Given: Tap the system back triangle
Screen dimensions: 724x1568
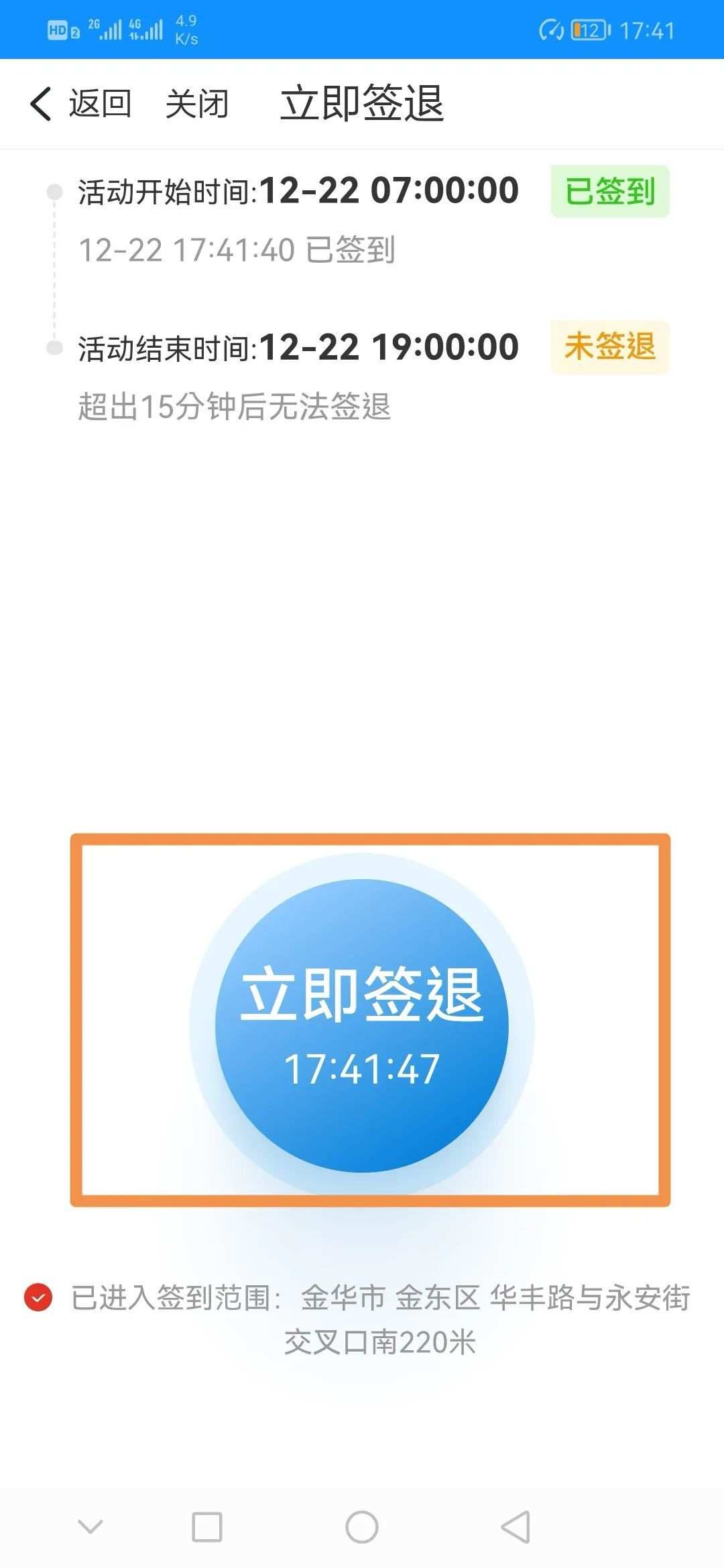Looking at the screenshot, I should [516, 1527].
